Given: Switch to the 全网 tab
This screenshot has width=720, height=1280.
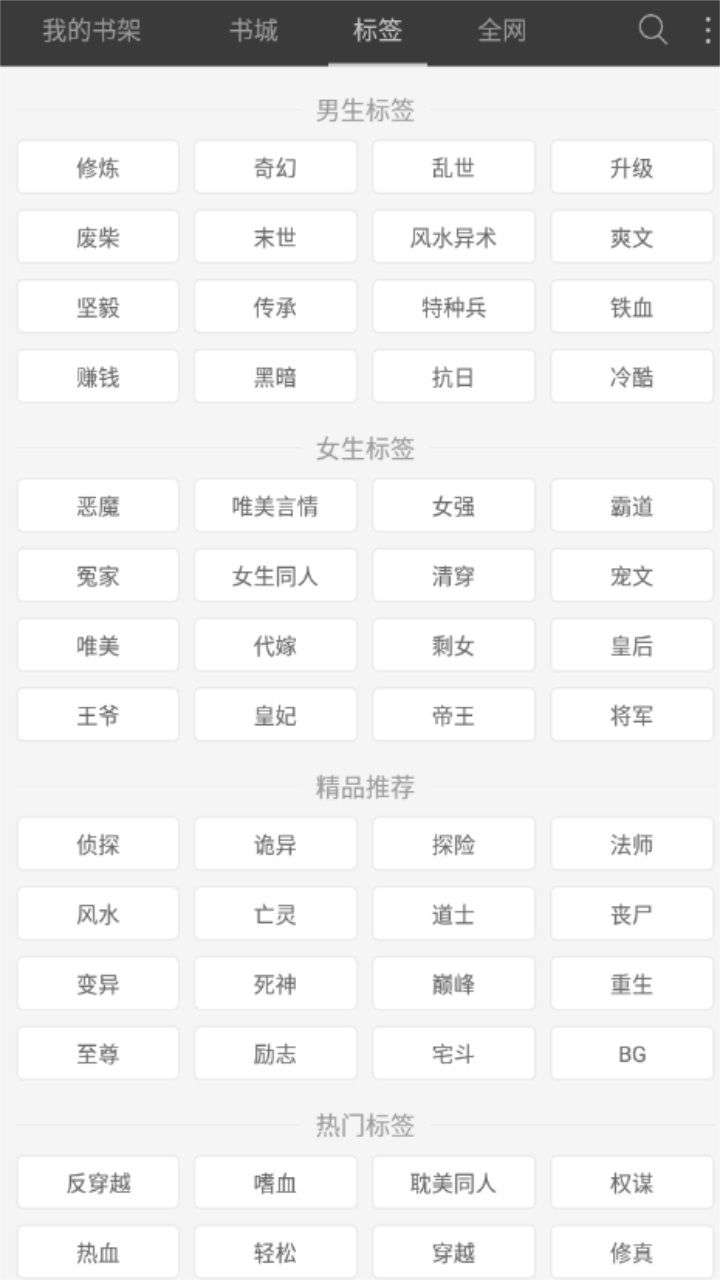Looking at the screenshot, I should pos(503,31).
